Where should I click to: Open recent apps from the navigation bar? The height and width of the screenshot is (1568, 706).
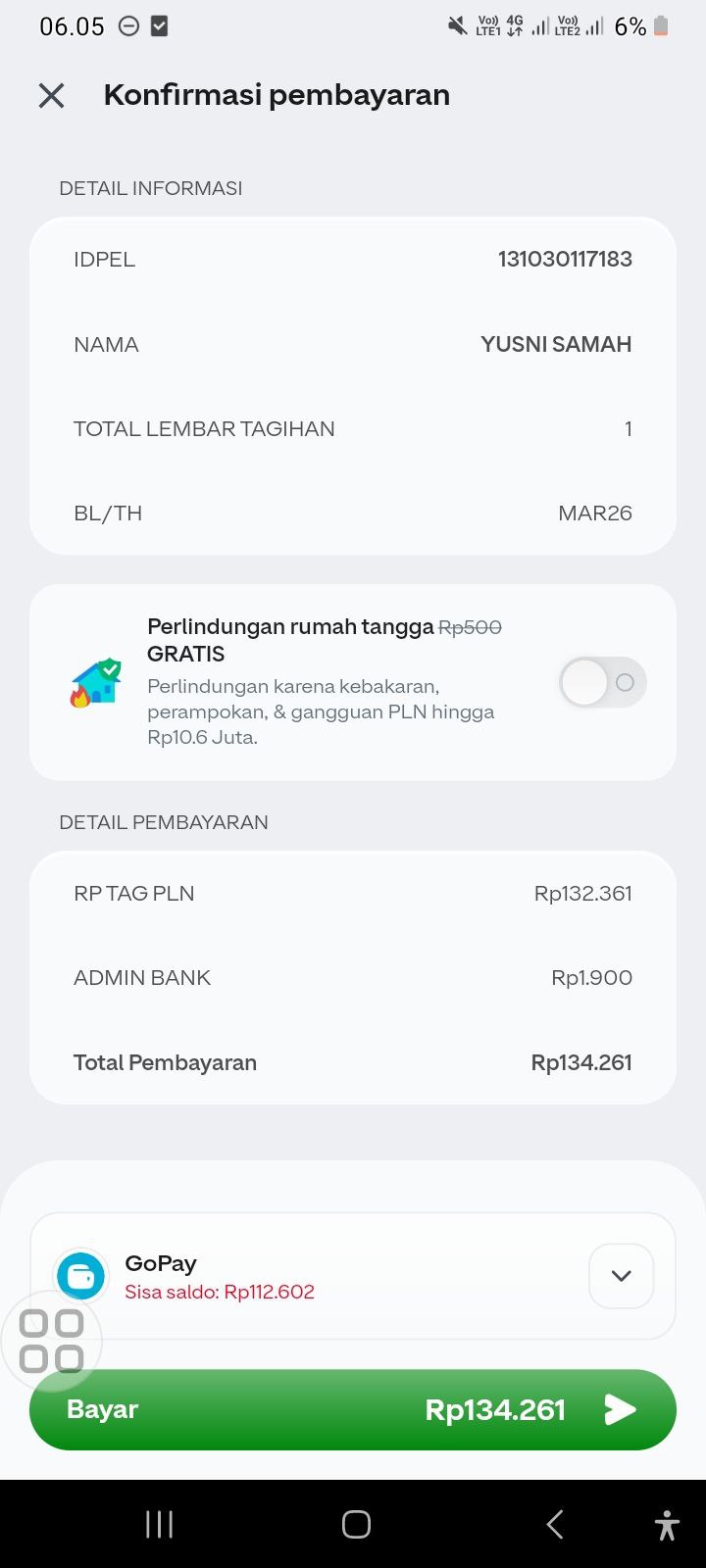pos(159,1524)
